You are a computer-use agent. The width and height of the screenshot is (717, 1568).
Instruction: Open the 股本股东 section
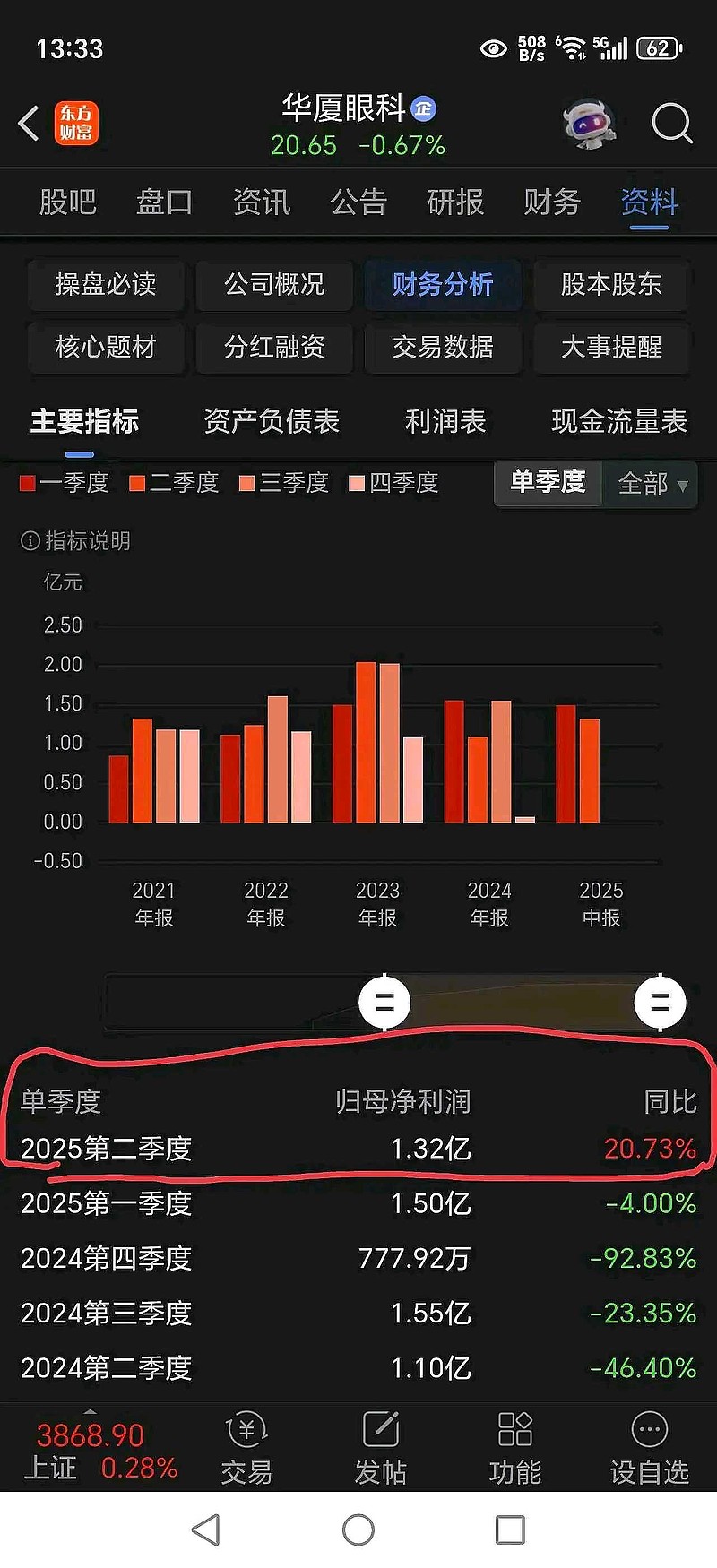click(611, 285)
